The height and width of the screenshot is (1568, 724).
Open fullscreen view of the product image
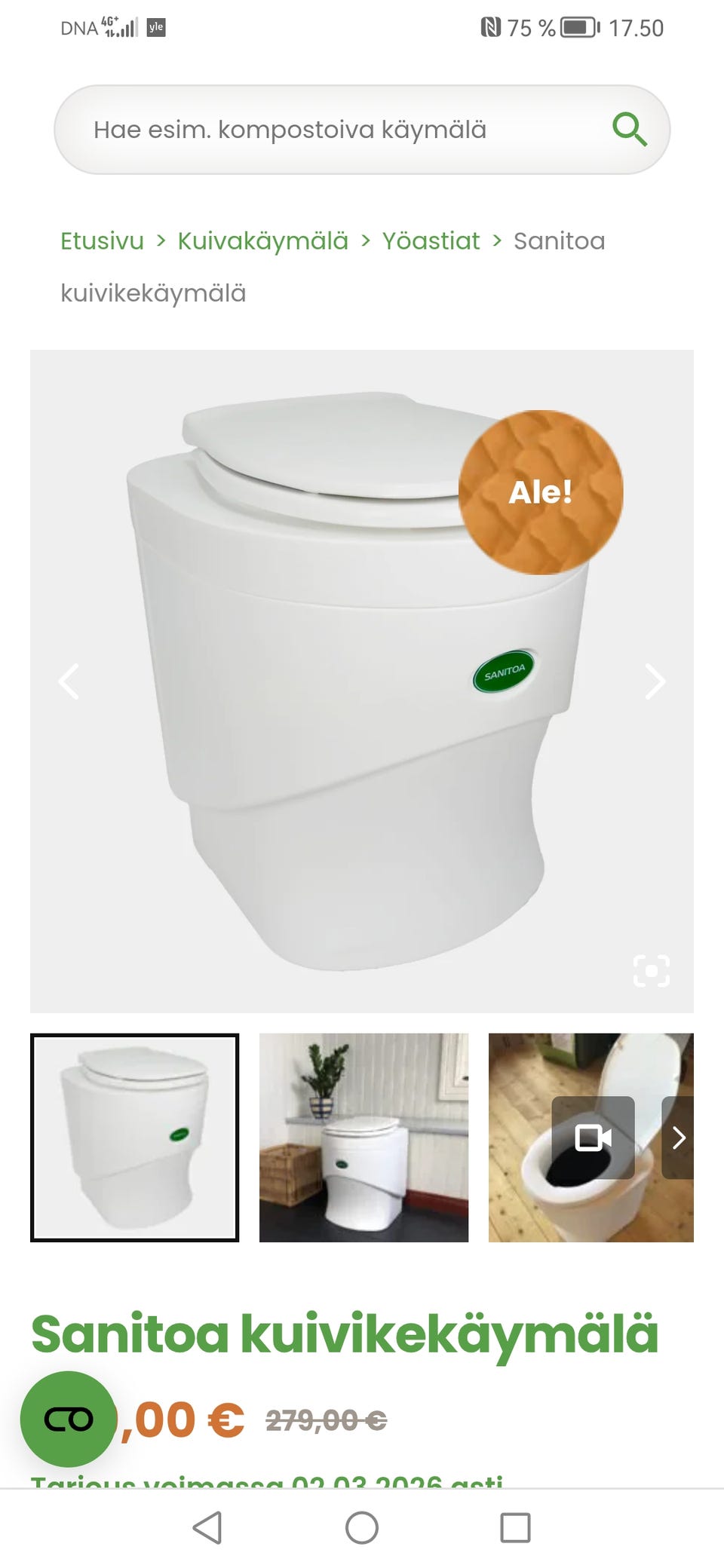pyautogui.click(x=652, y=971)
